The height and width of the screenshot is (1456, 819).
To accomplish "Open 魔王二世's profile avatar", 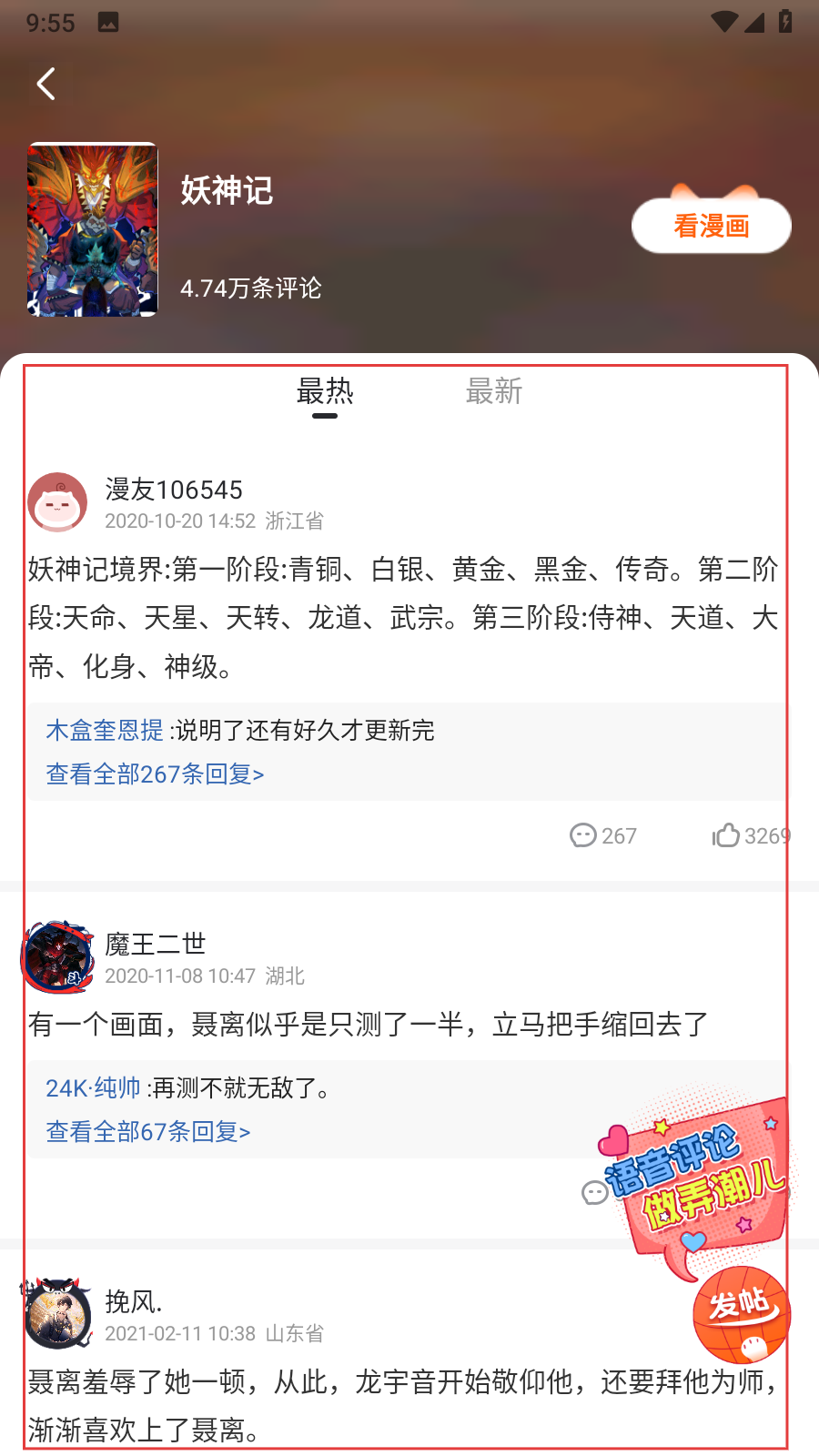I will pos(57,956).
